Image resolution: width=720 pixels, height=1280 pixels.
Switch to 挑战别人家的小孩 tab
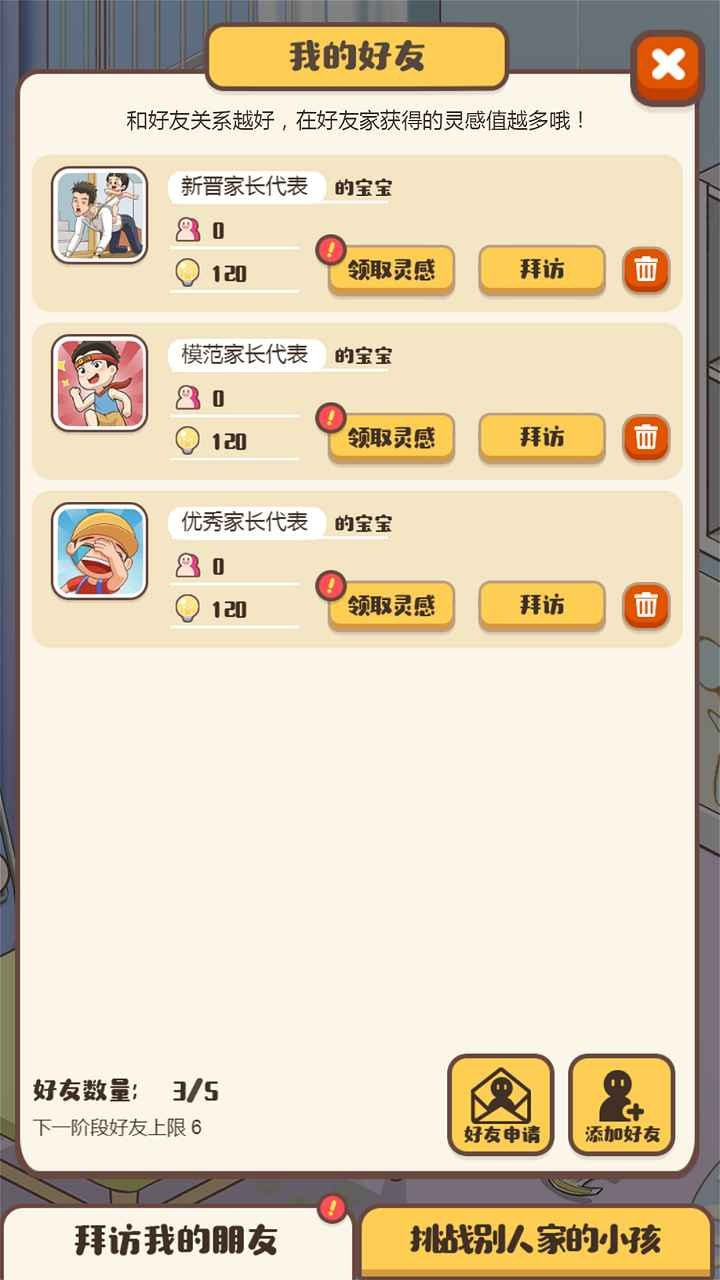tap(535, 1241)
